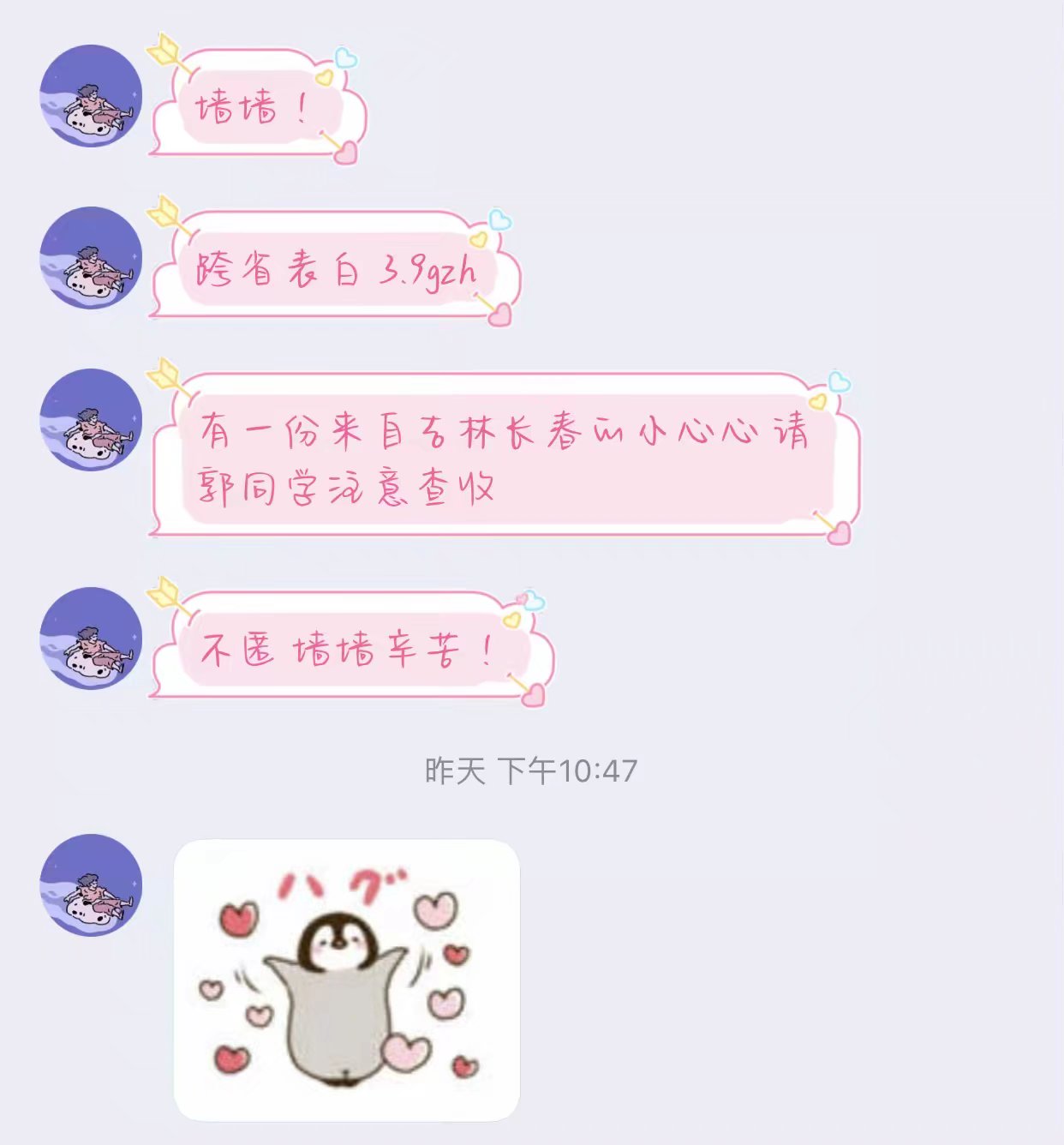
Task: View profile from avatar beside "不匿 墙墙辛苦！"
Action: click(91, 638)
